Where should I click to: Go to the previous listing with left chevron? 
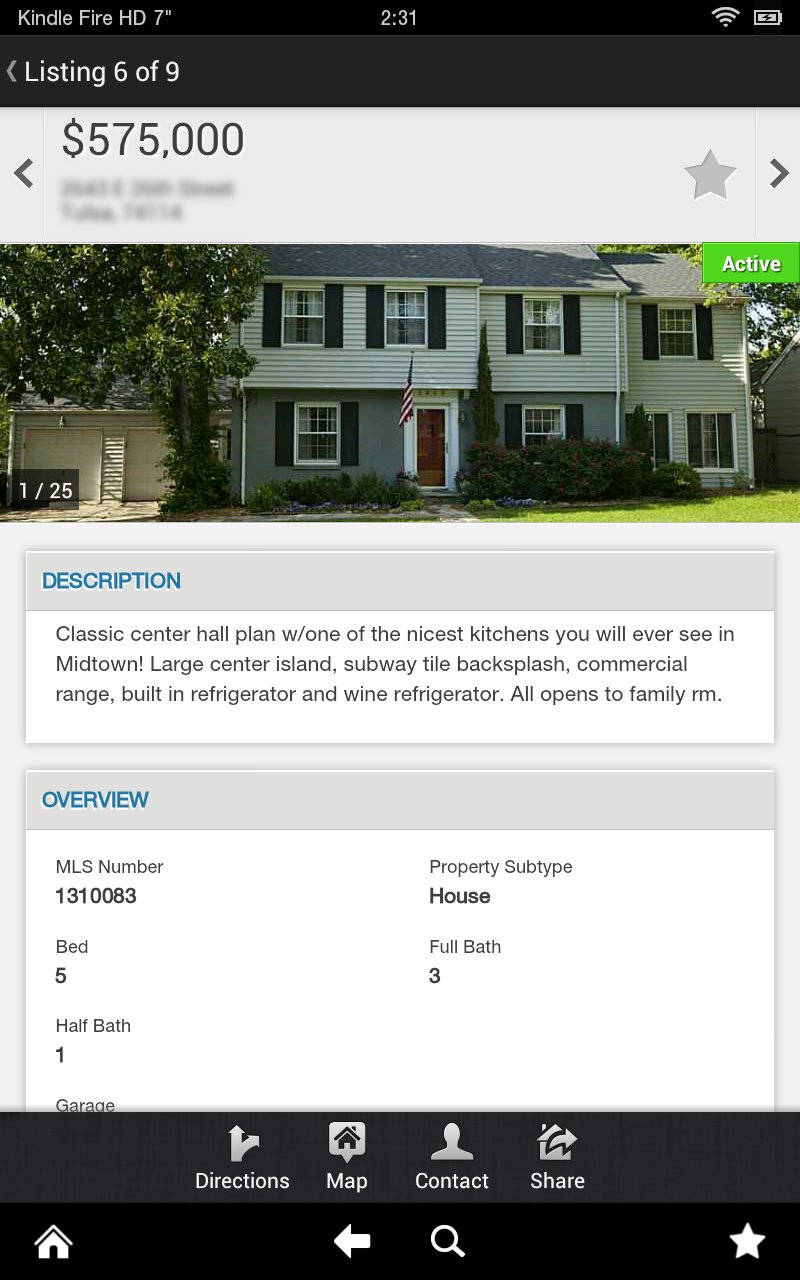(x=22, y=172)
